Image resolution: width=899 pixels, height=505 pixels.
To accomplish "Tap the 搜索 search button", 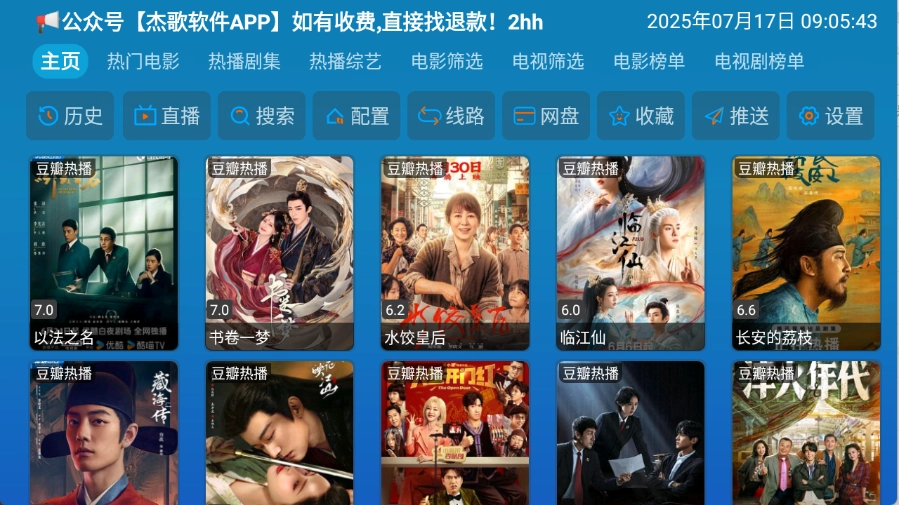I will tap(261, 116).
